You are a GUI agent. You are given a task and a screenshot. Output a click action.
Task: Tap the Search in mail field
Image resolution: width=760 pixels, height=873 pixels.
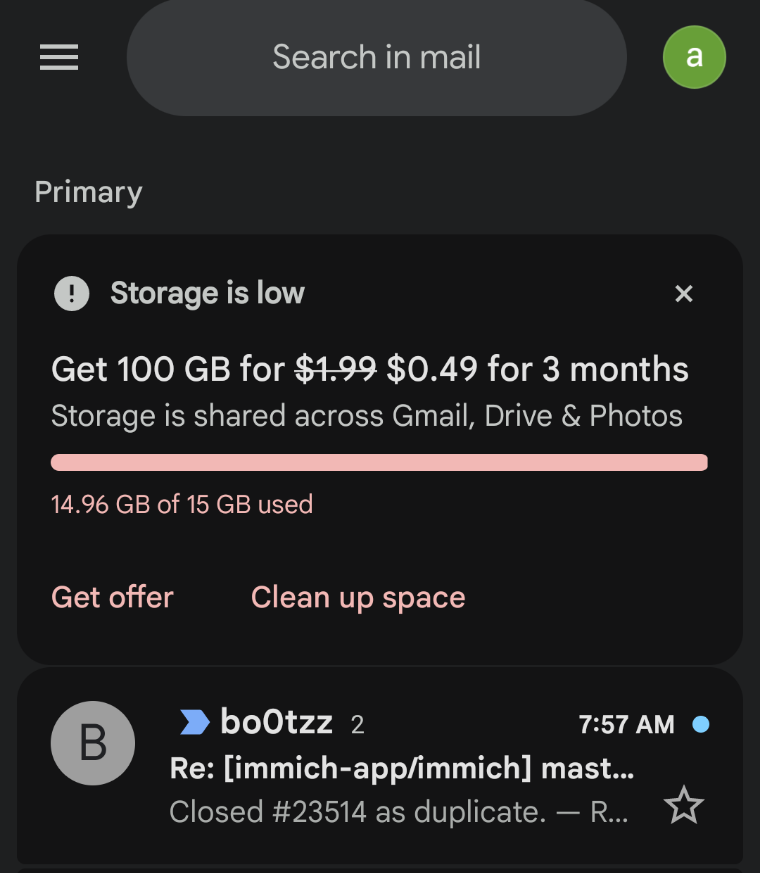376,57
